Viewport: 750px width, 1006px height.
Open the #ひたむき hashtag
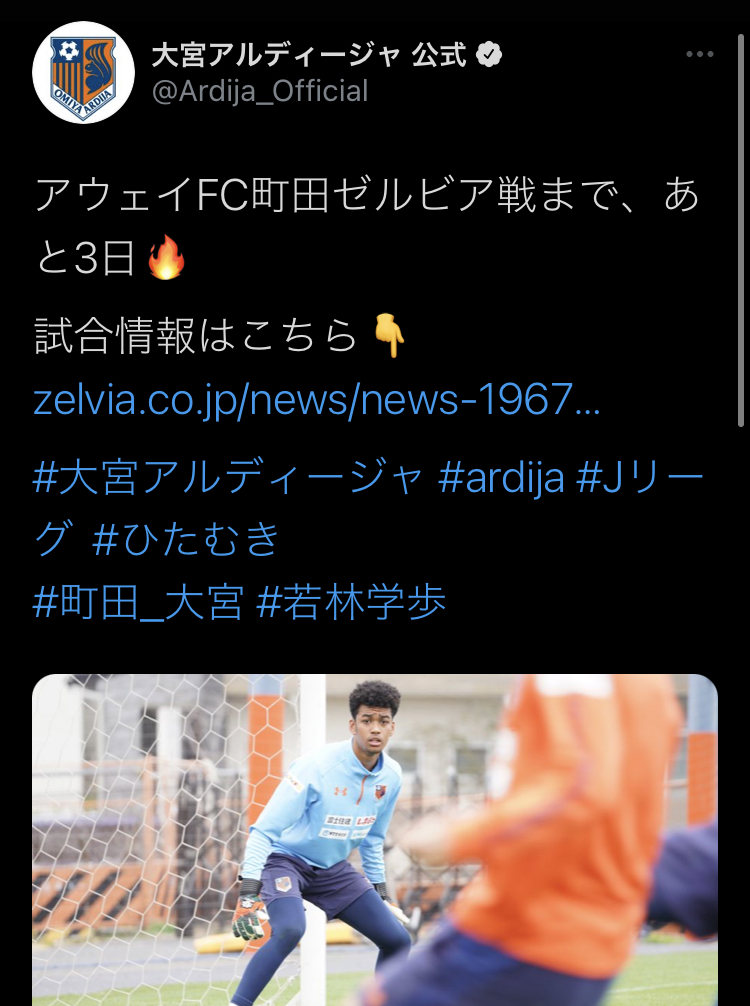tap(186, 541)
